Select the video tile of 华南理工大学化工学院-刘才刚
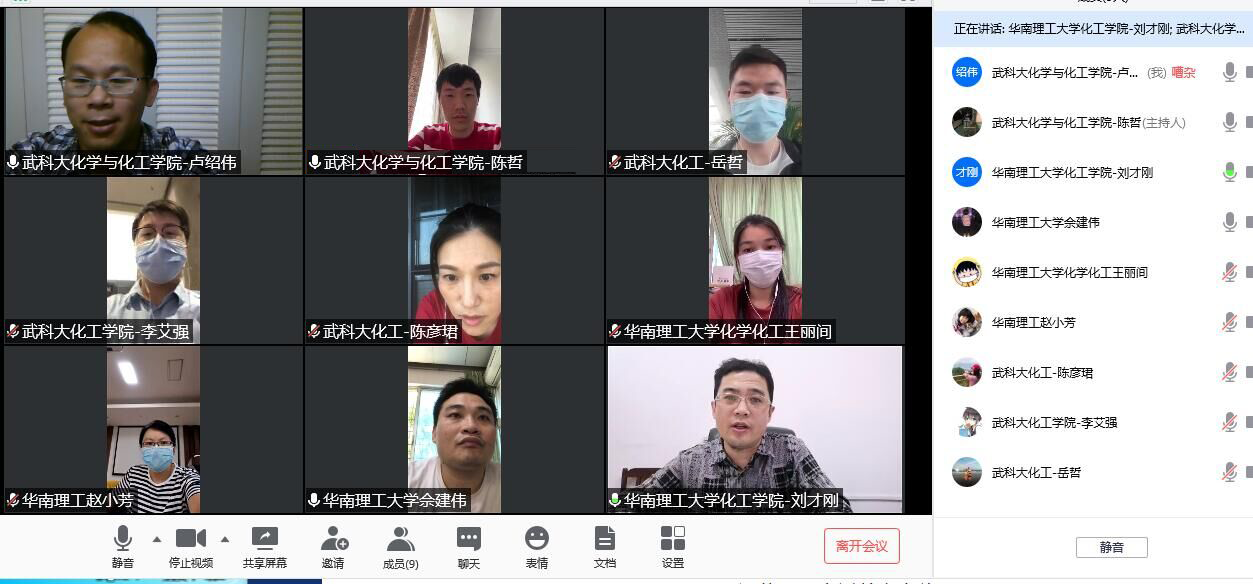 [755, 428]
